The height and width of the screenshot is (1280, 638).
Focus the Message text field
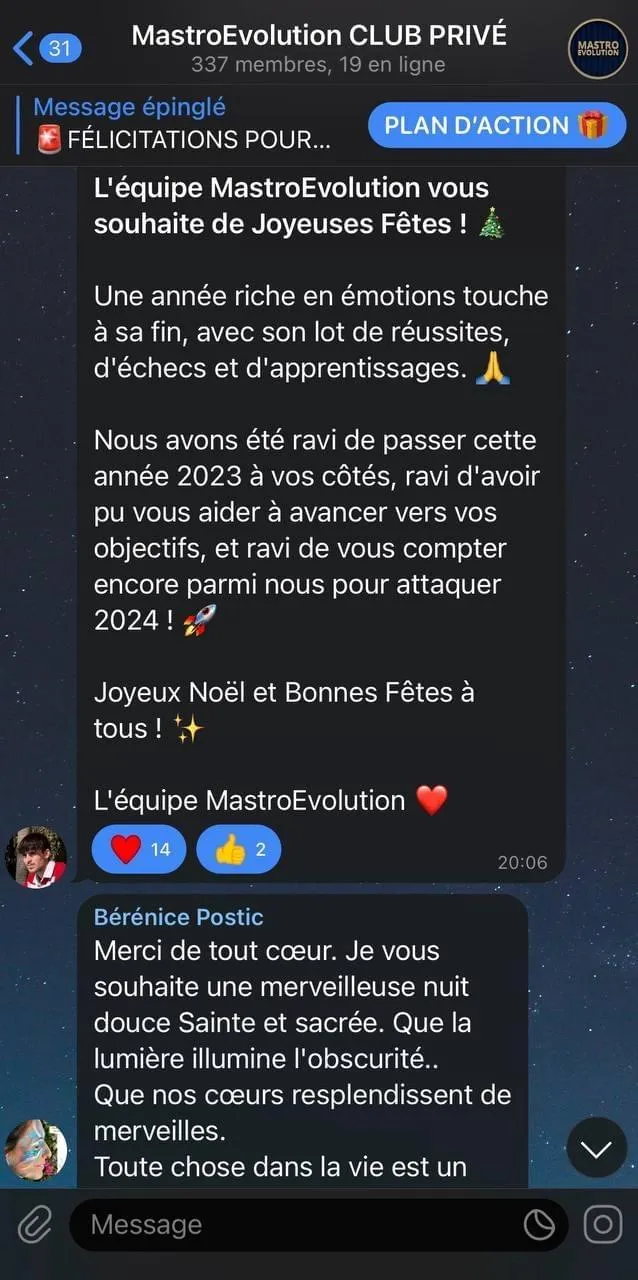tap(300, 1224)
